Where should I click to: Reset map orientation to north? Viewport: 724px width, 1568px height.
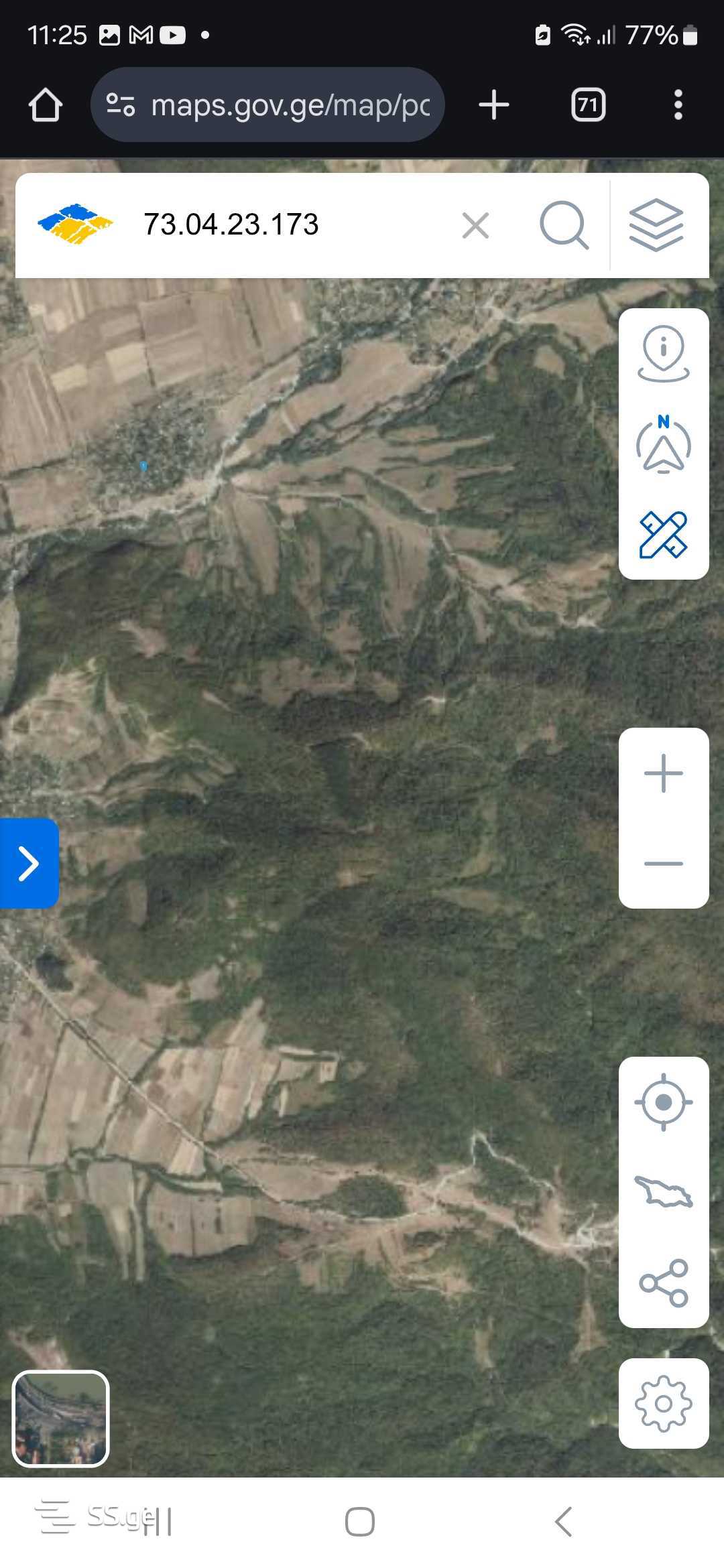(663, 445)
